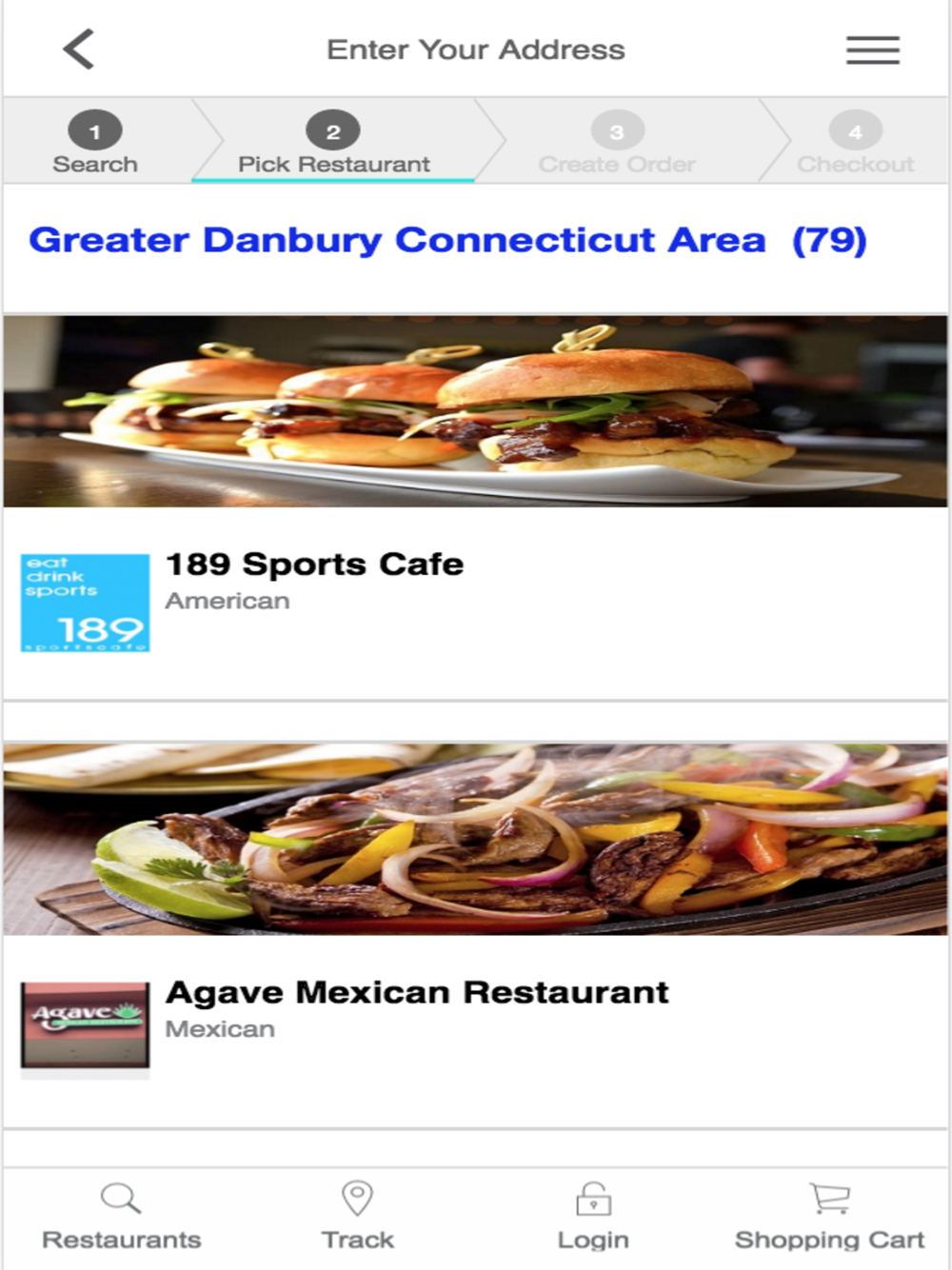Go back using the top-left arrow
This screenshot has height=1270, width=952.
coord(79,50)
